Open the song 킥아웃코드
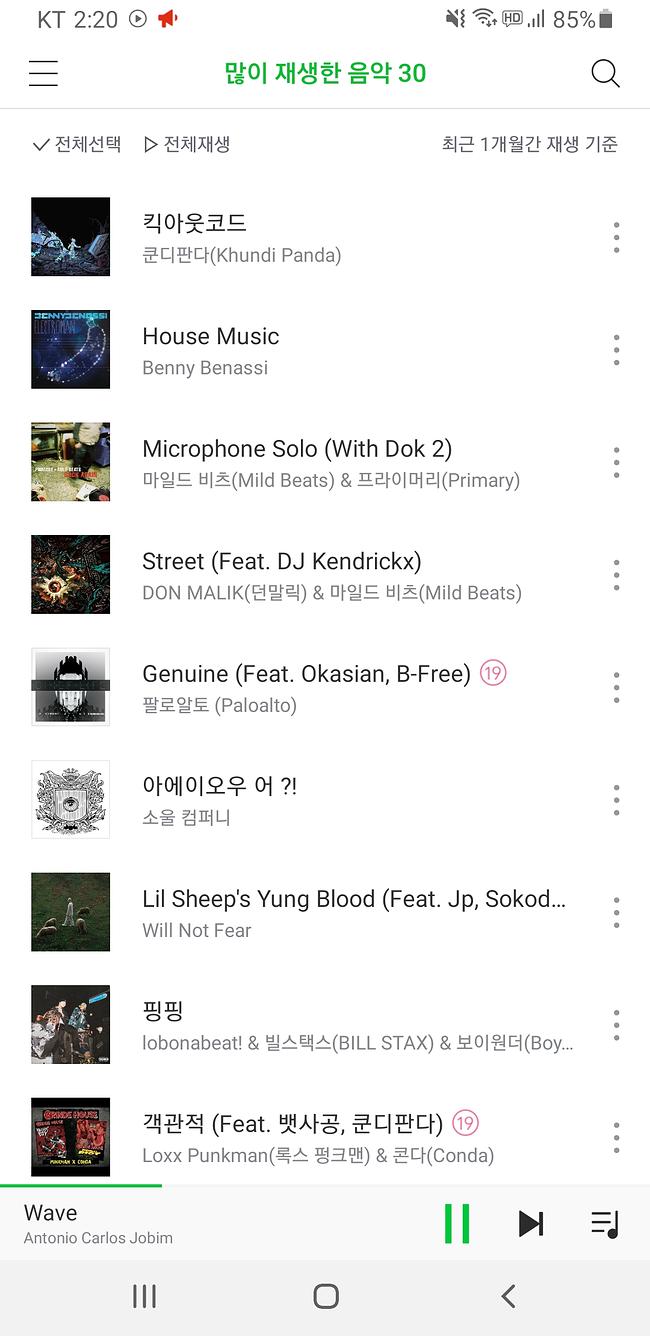 (195, 223)
